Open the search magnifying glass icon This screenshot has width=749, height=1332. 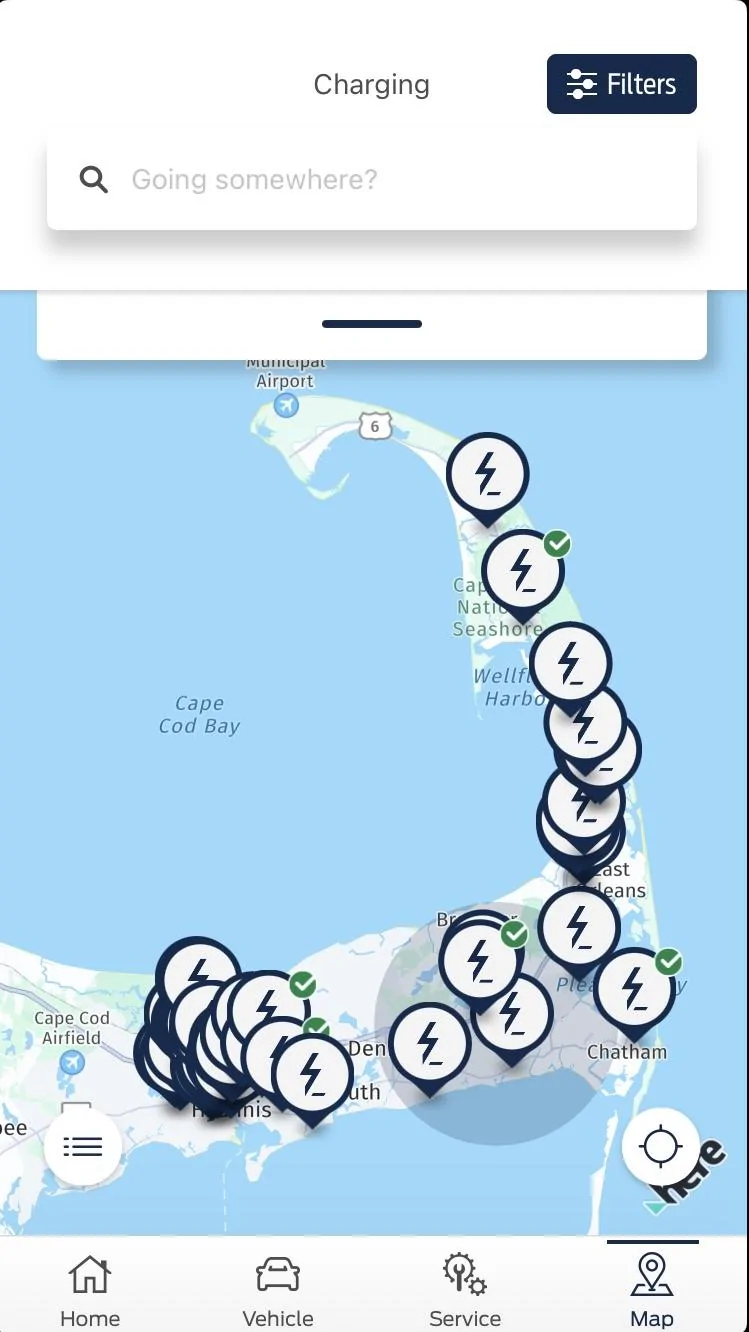pos(93,179)
